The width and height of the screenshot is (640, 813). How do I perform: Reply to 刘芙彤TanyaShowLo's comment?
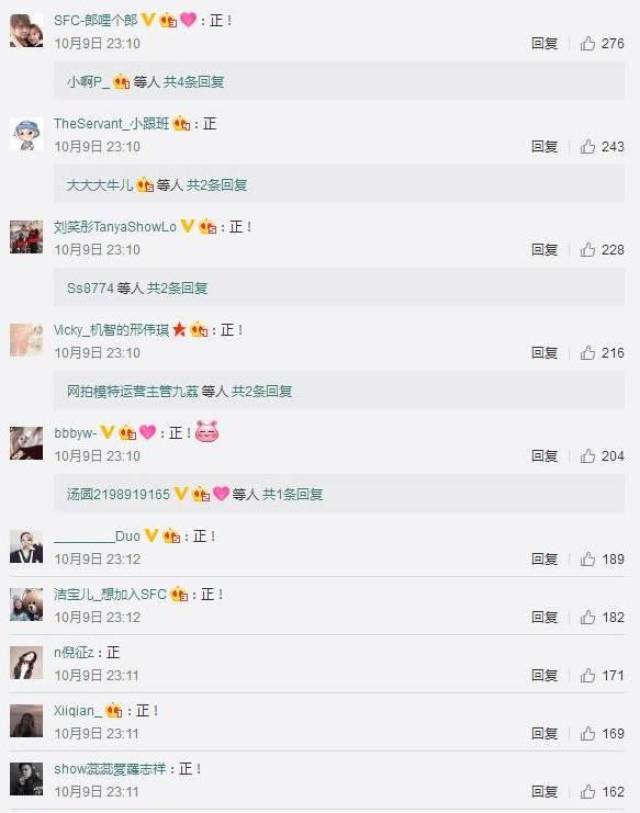tap(544, 250)
